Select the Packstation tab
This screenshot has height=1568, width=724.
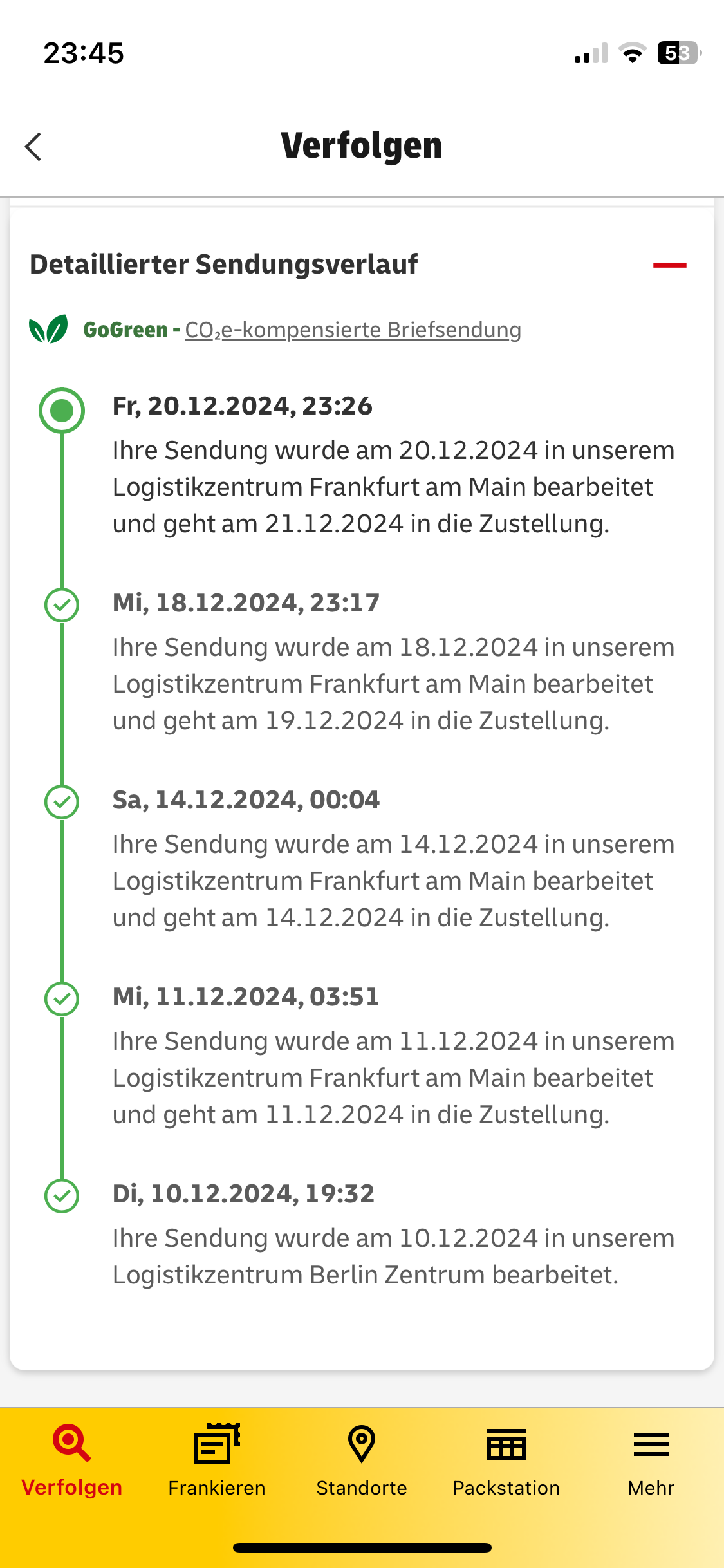coord(506,1460)
